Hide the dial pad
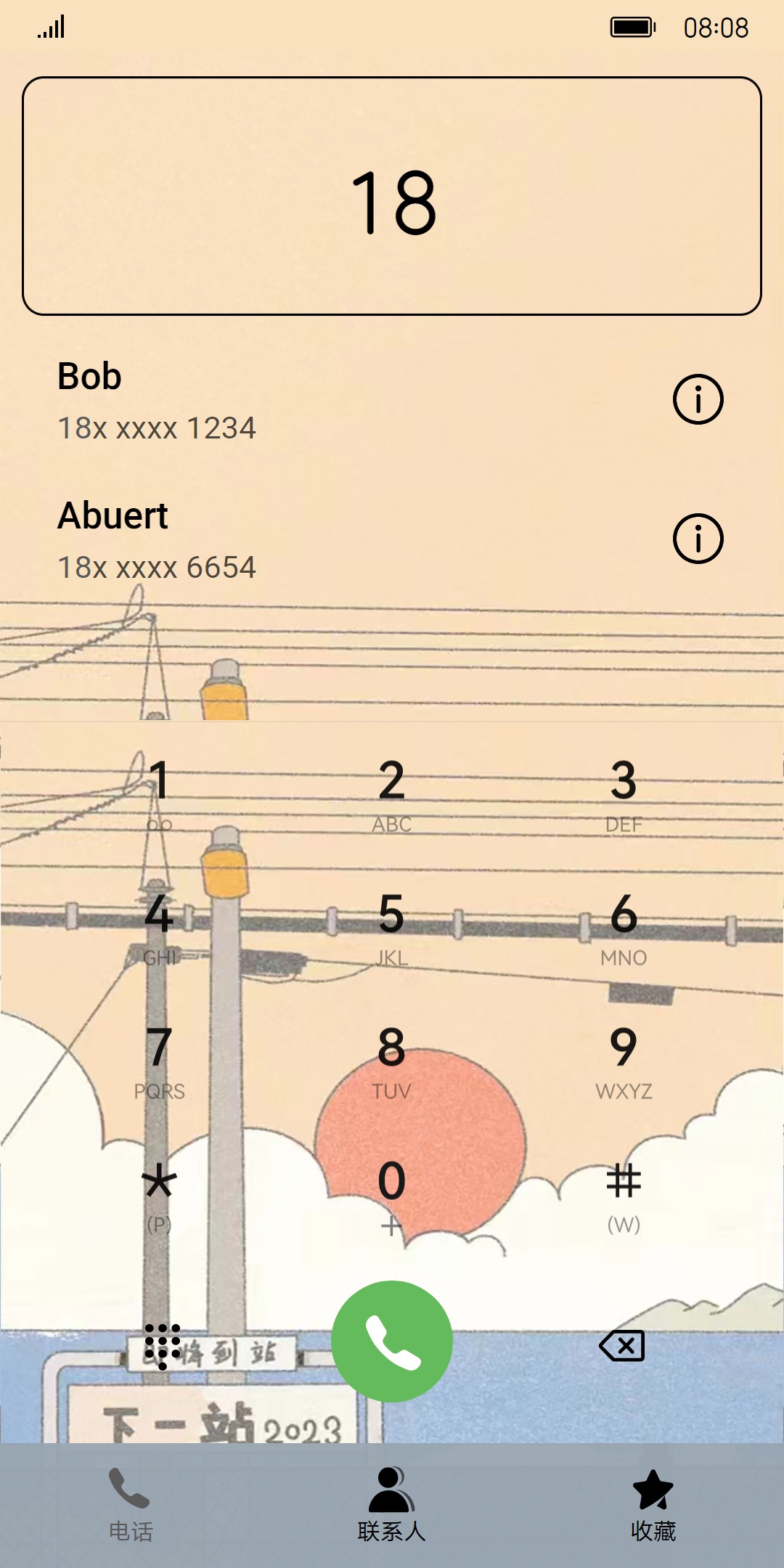784x1568 pixels. (162, 1346)
